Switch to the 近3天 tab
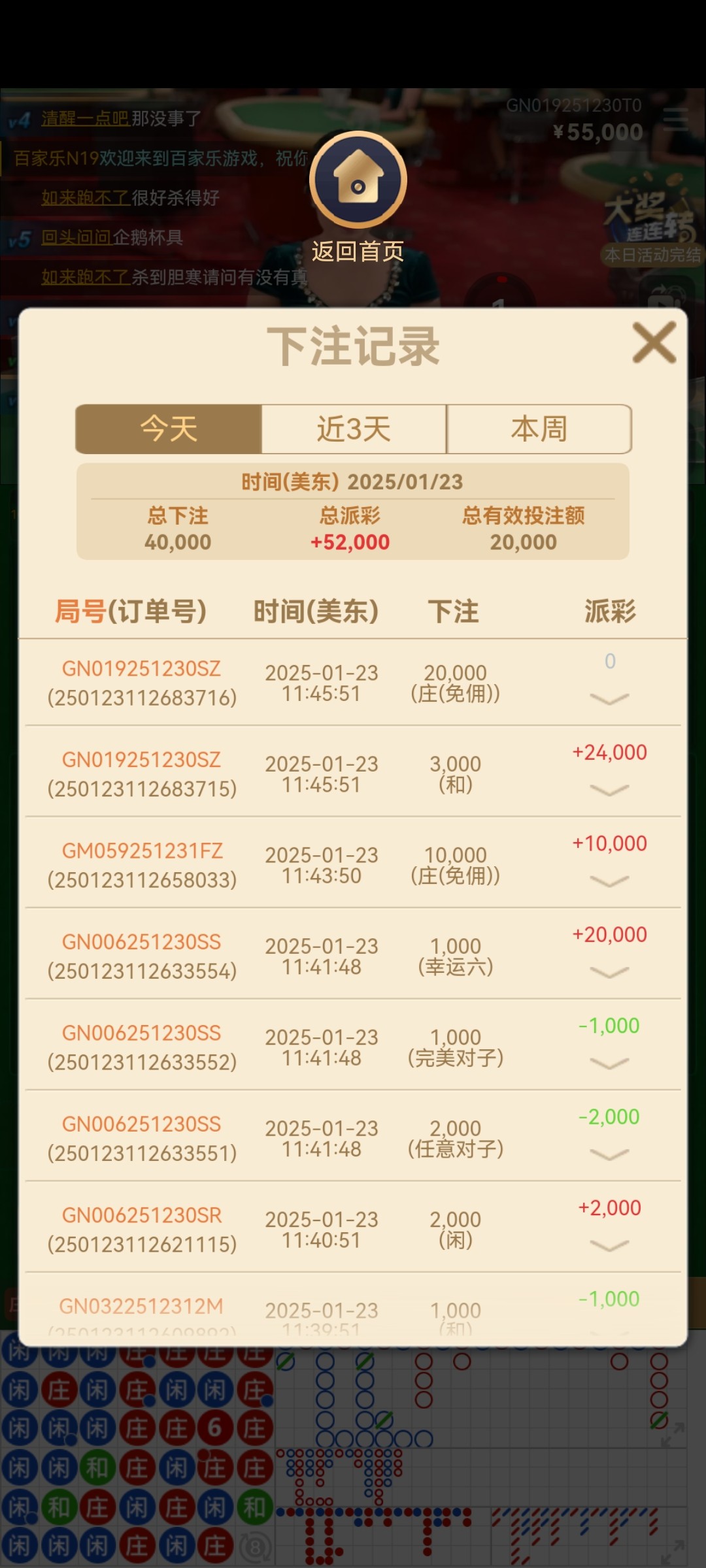 pyautogui.click(x=354, y=429)
